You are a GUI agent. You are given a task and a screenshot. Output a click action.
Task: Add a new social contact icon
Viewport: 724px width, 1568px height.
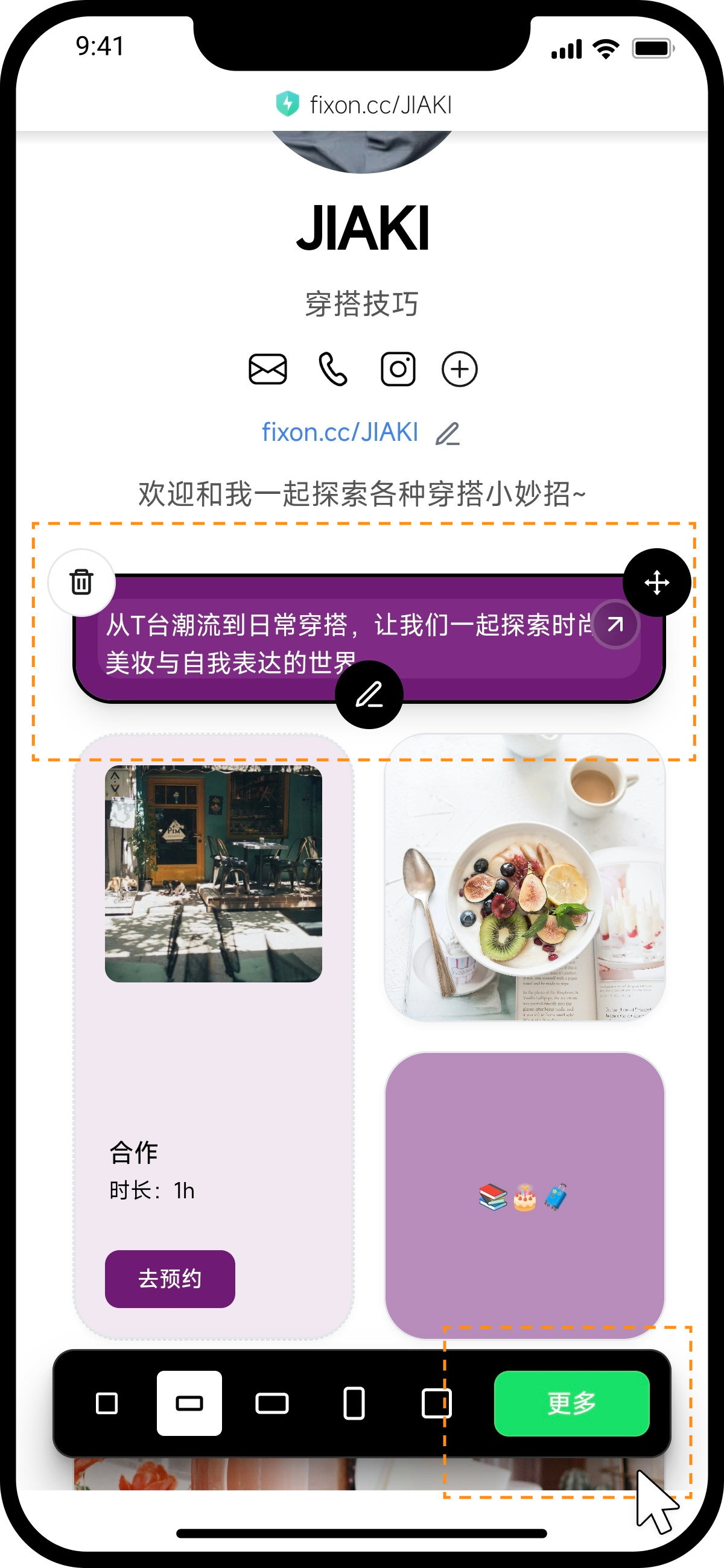point(459,369)
